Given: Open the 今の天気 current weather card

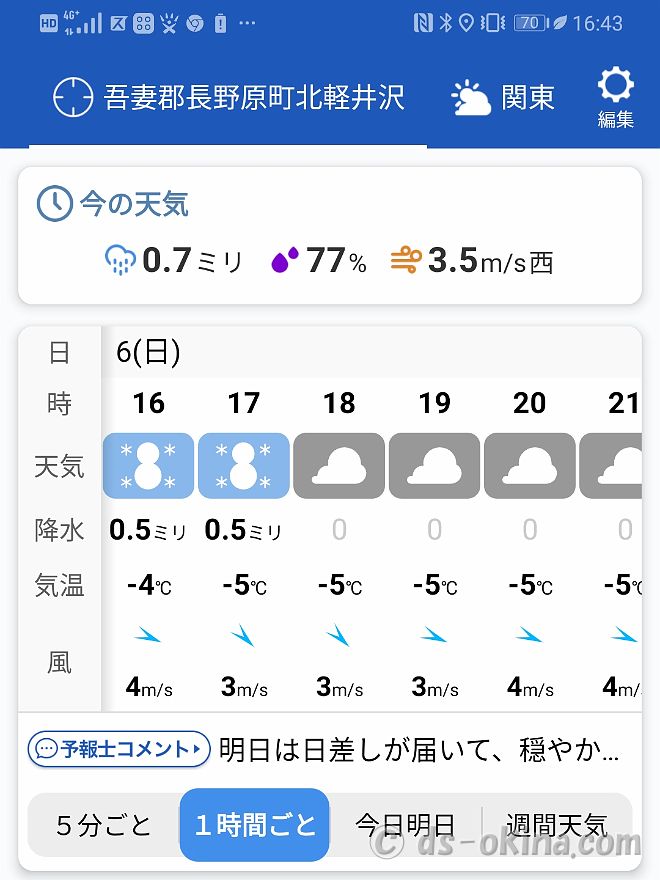Looking at the screenshot, I should click(x=330, y=236).
